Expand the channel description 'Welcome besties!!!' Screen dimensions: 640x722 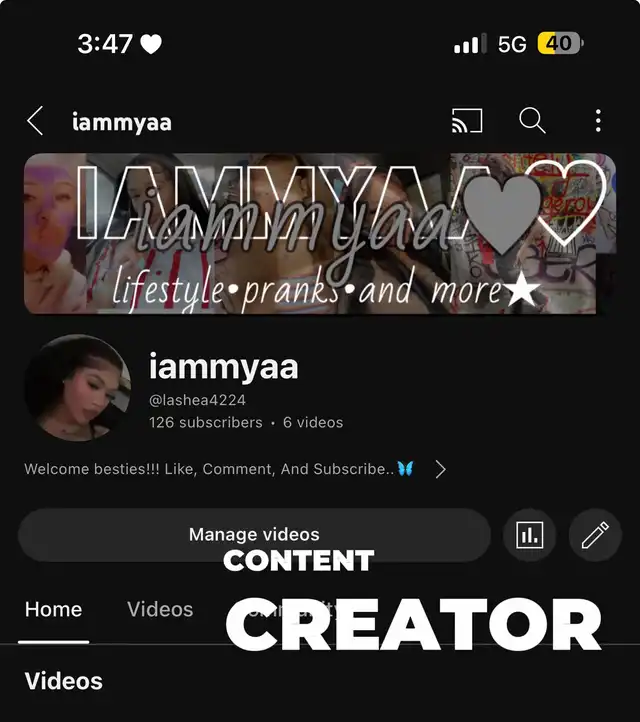point(440,469)
